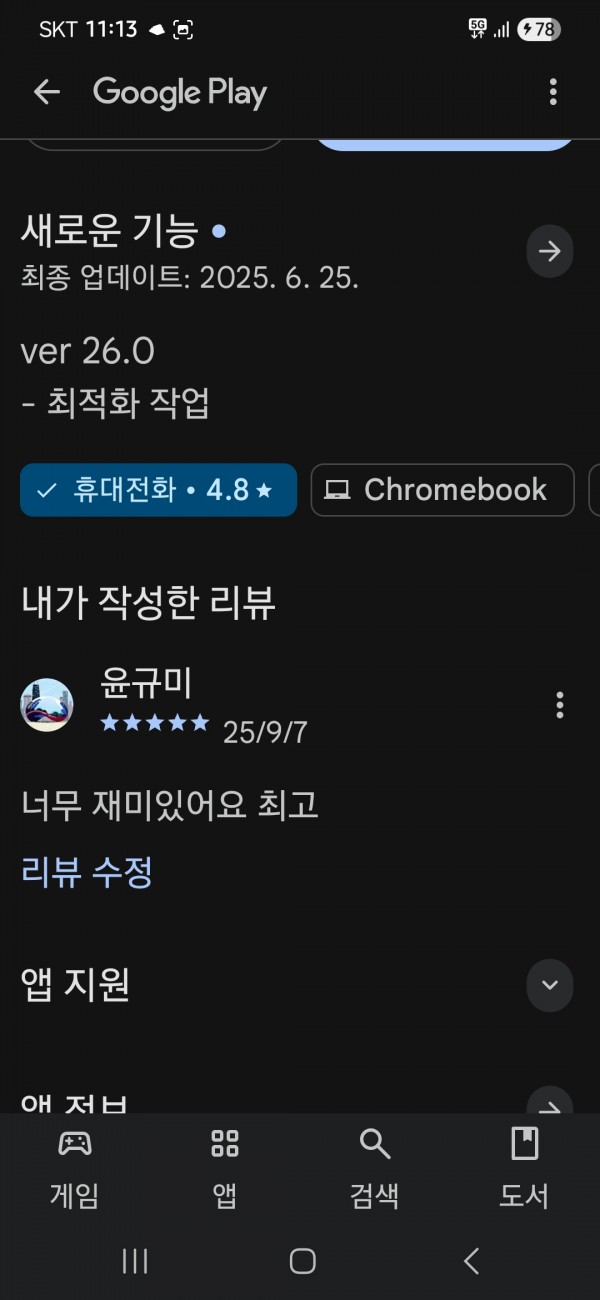Tap the system home button
Viewport: 600px width, 1300px height.
(x=302, y=1261)
